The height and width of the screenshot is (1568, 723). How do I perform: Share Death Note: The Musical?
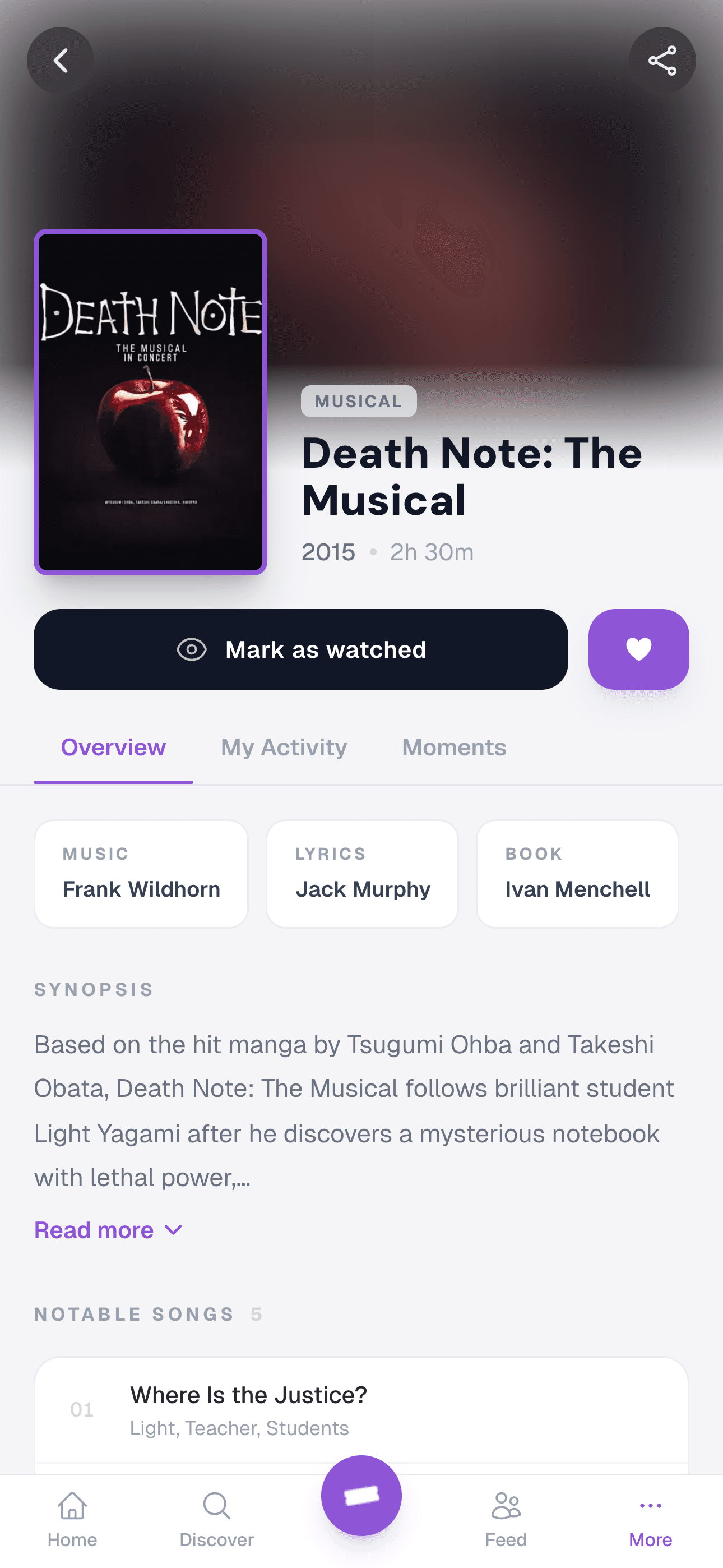click(x=661, y=60)
